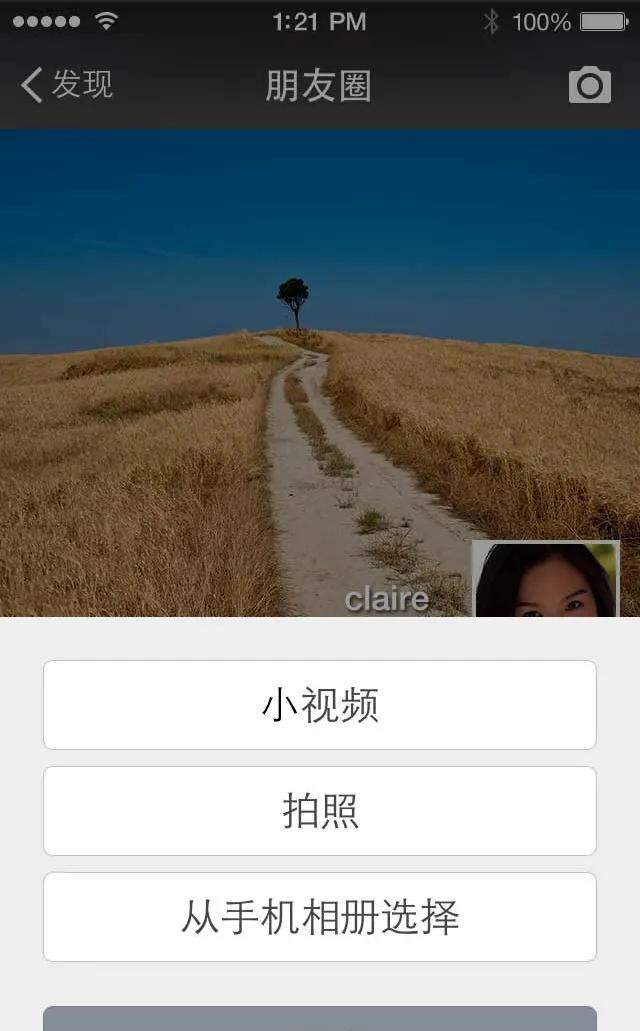
Task: Pick 从手机相册选择 to browse the album
Action: click(x=320, y=917)
